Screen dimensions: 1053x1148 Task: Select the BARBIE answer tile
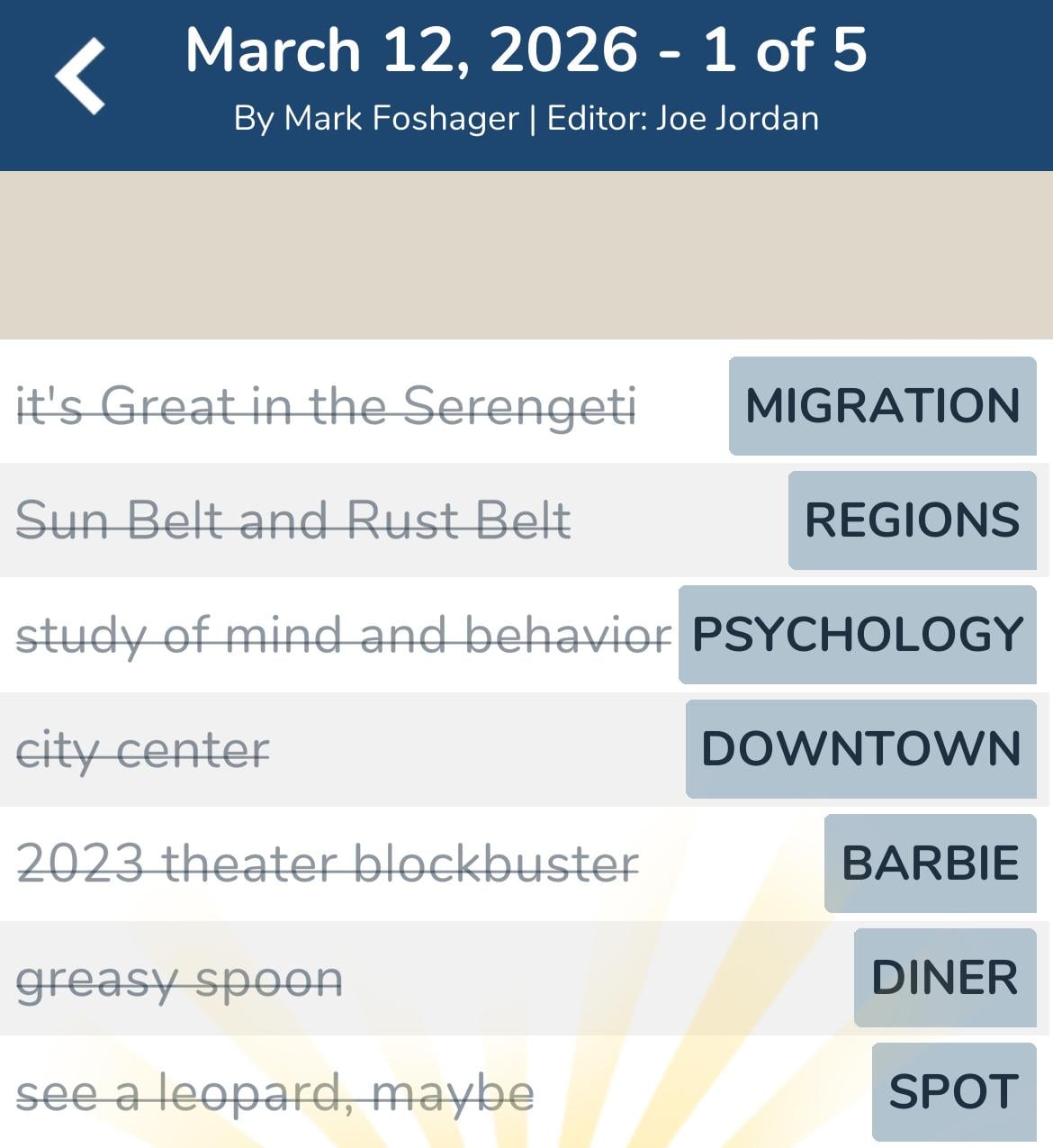[930, 863]
